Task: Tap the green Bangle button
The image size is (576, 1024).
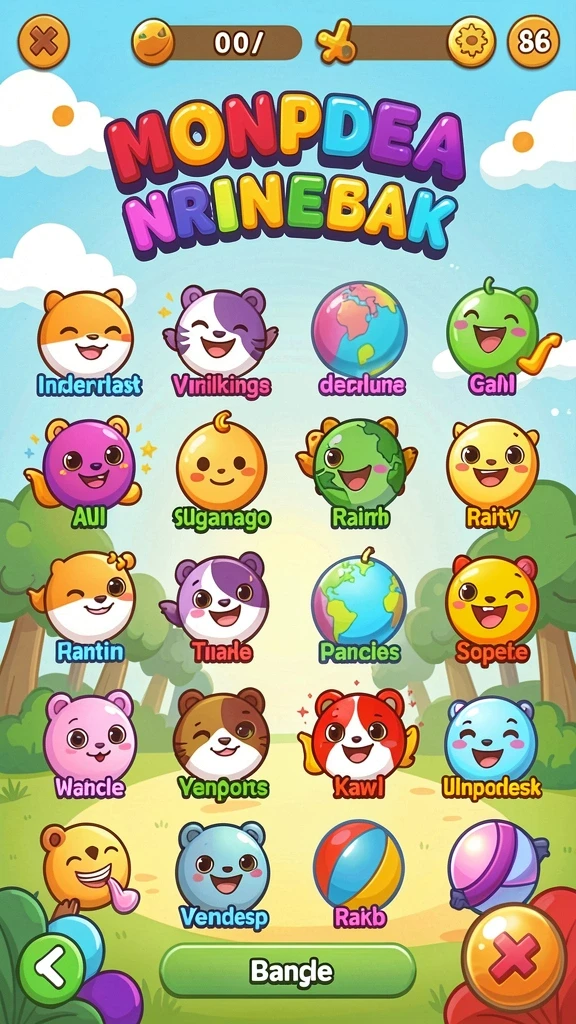Action: click(288, 971)
